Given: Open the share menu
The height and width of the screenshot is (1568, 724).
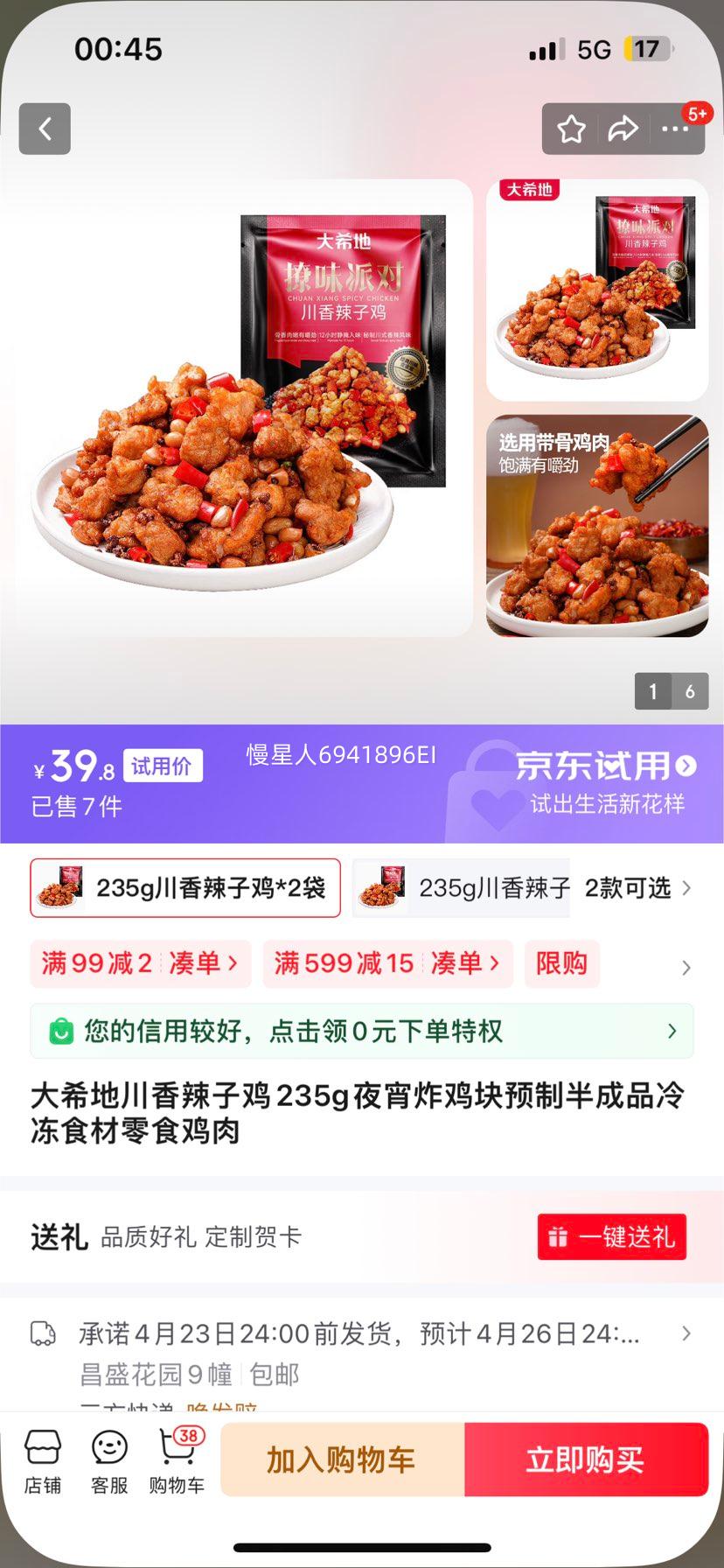Looking at the screenshot, I should pos(624,129).
